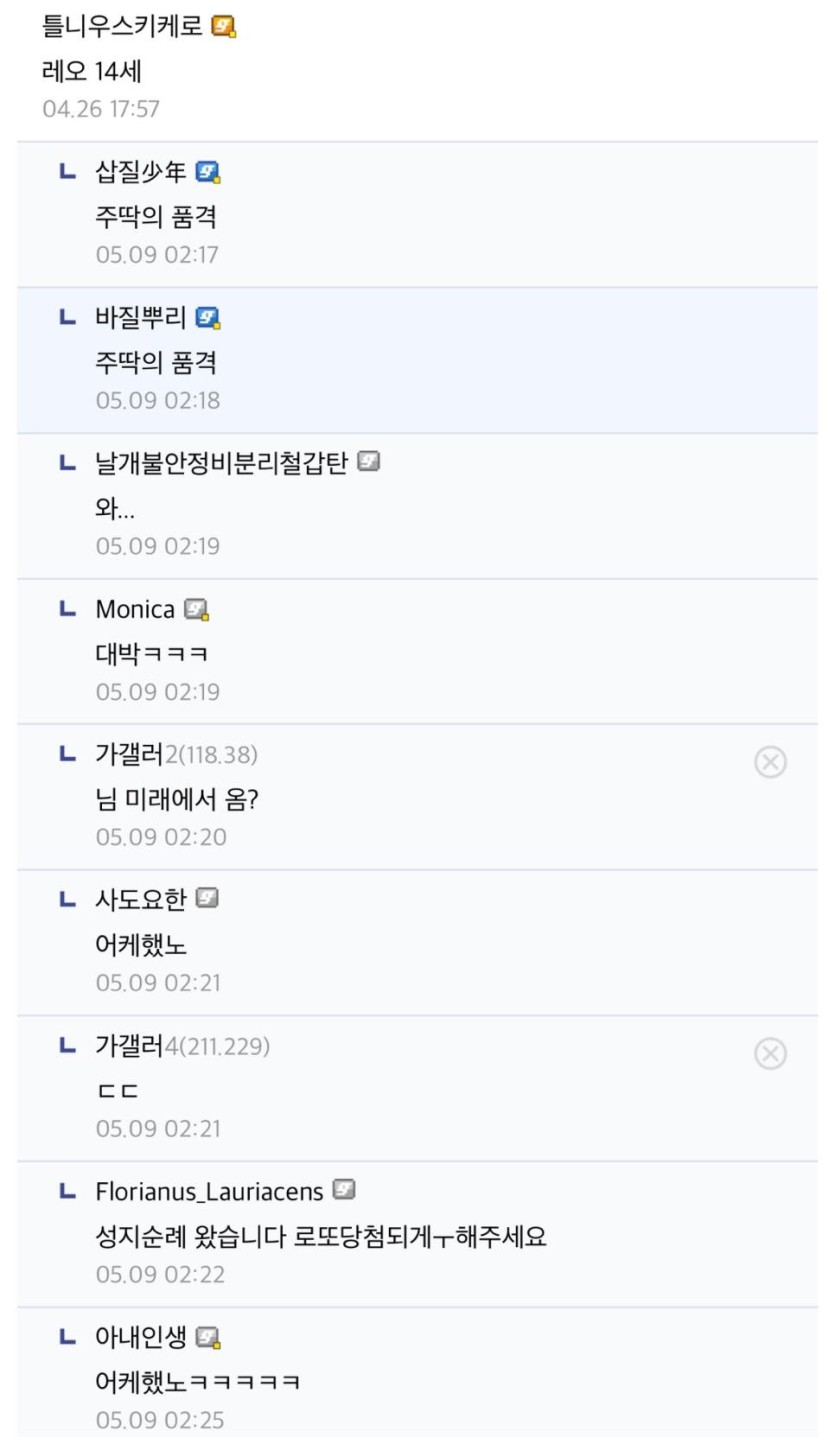Delete the ㄷㄷ comment by 가갤러4(211.229)
Image resolution: width=835 pixels, height=1444 pixels.
tap(769, 1053)
